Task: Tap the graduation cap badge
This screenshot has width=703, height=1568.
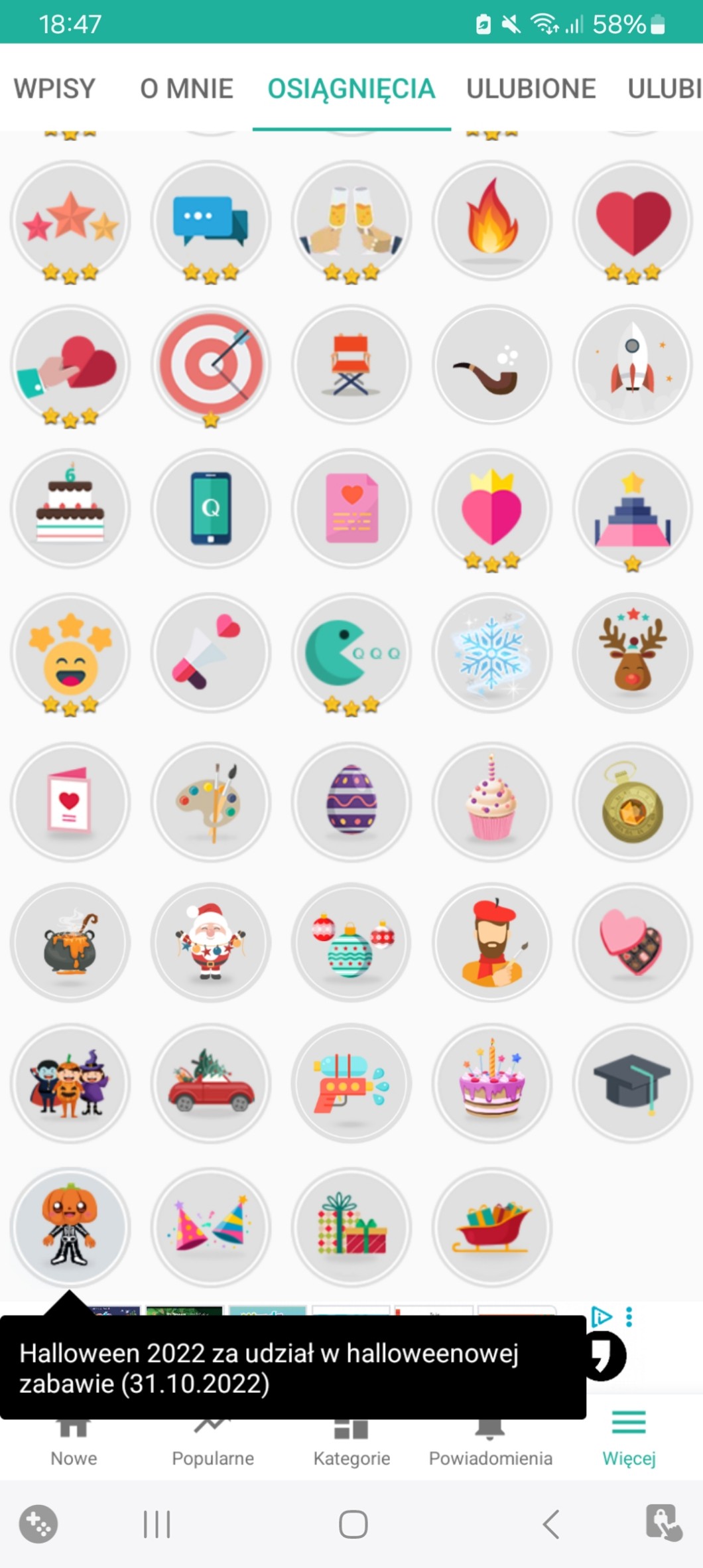Action: (633, 1084)
